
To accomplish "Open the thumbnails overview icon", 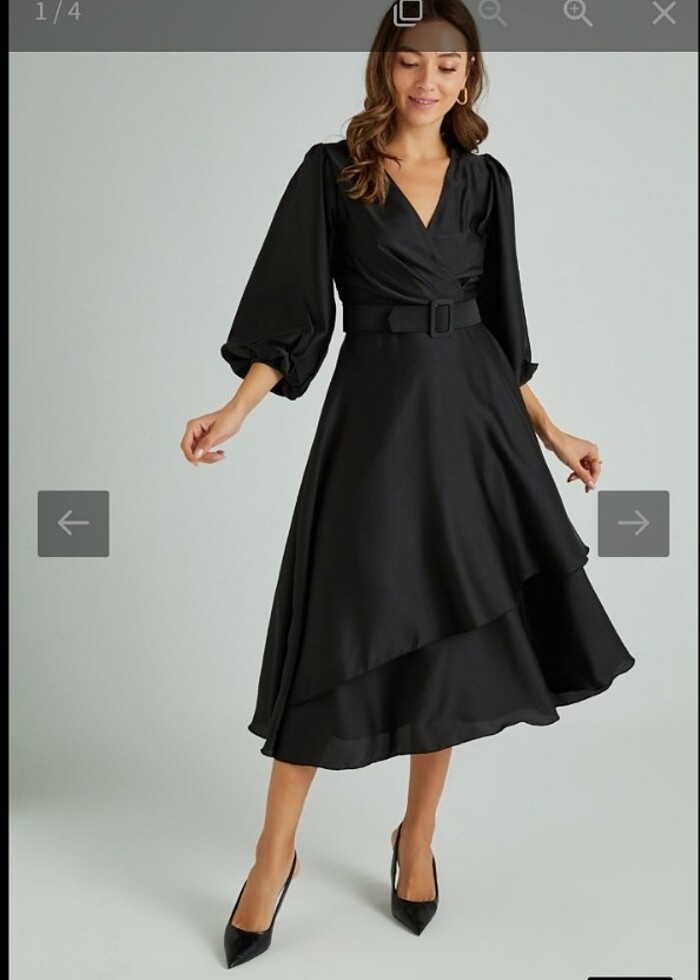I will [407, 13].
